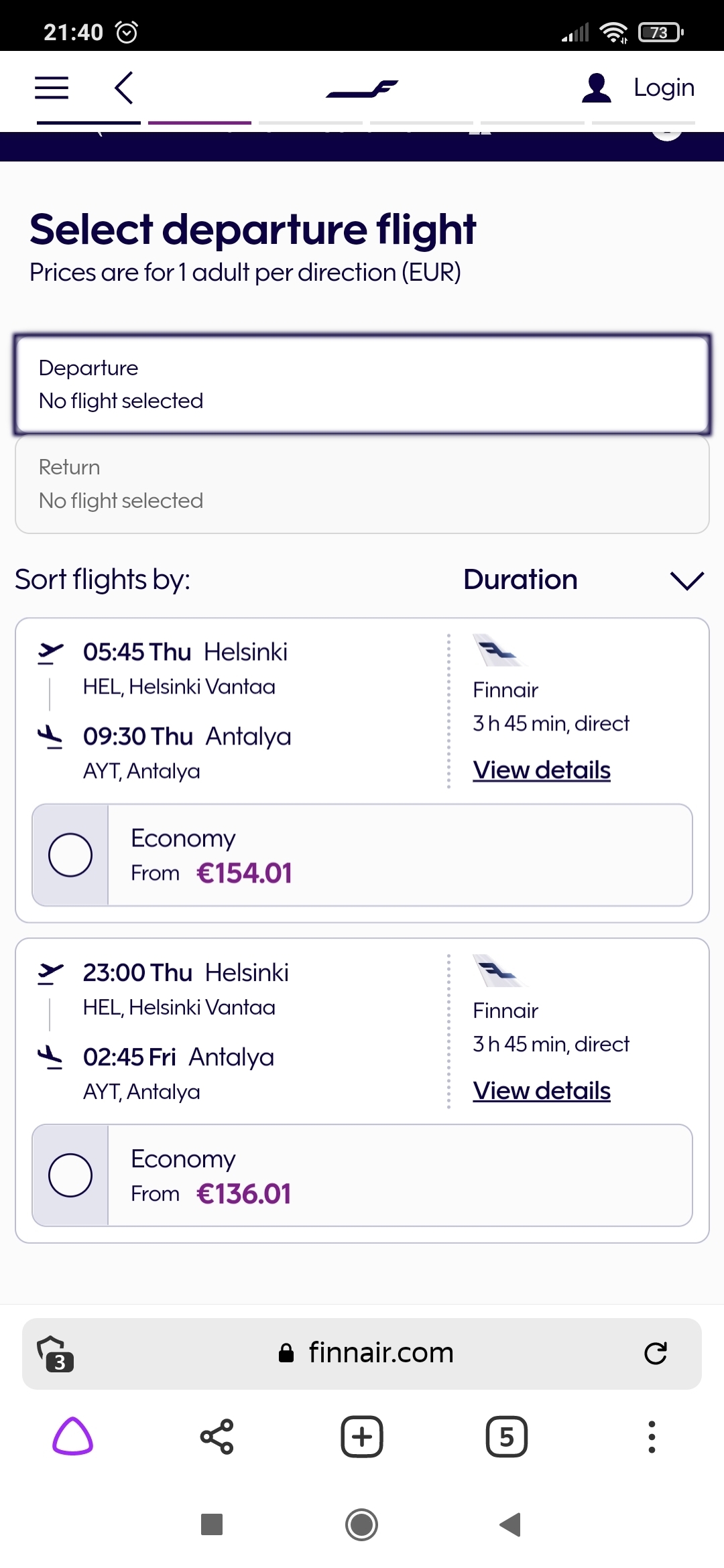724x1568 pixels.
Task: Go back with the header arrow
Action: coord(124,88)
